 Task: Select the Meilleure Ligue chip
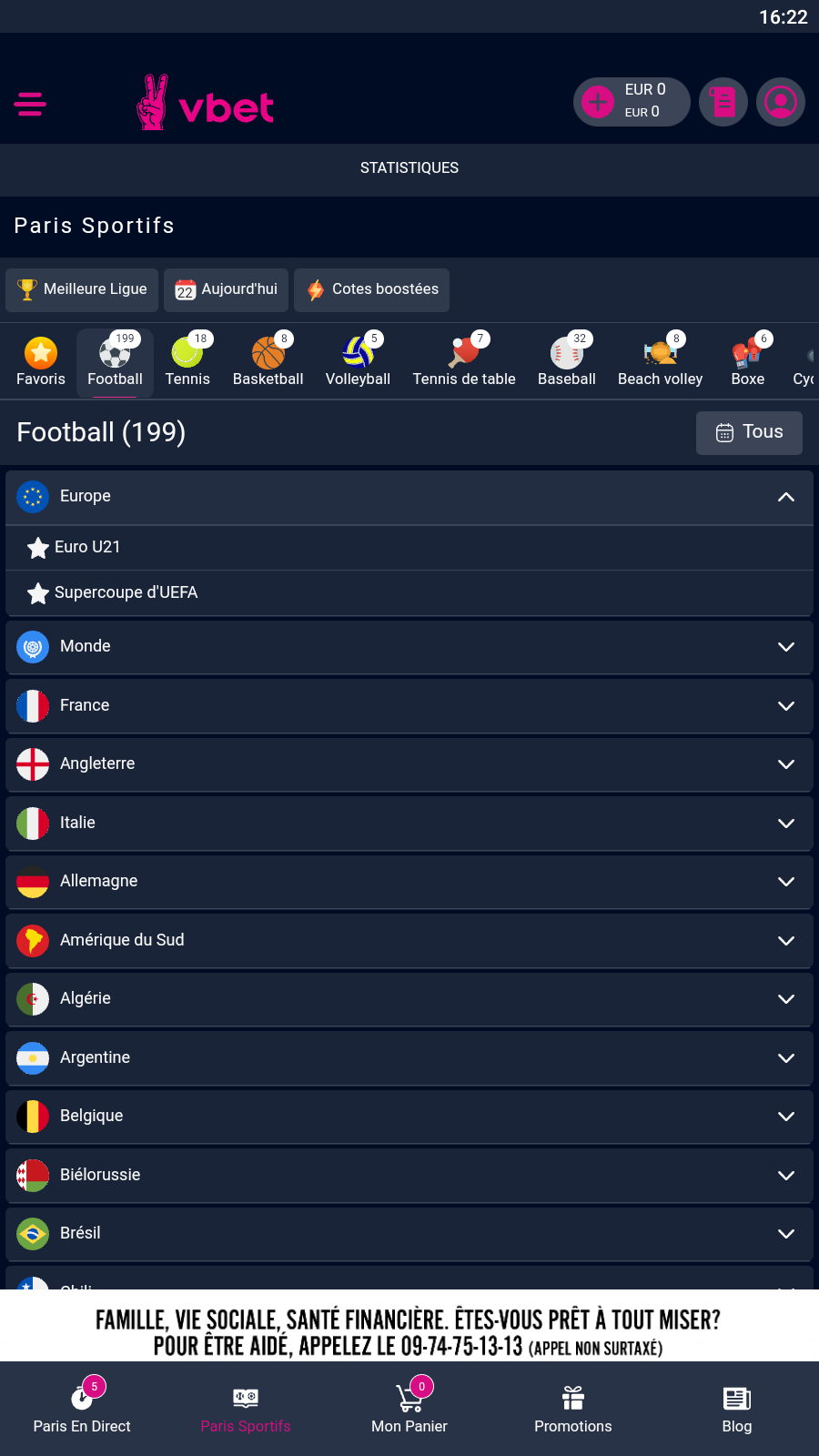pyautogui.click(x=82, y=289)
